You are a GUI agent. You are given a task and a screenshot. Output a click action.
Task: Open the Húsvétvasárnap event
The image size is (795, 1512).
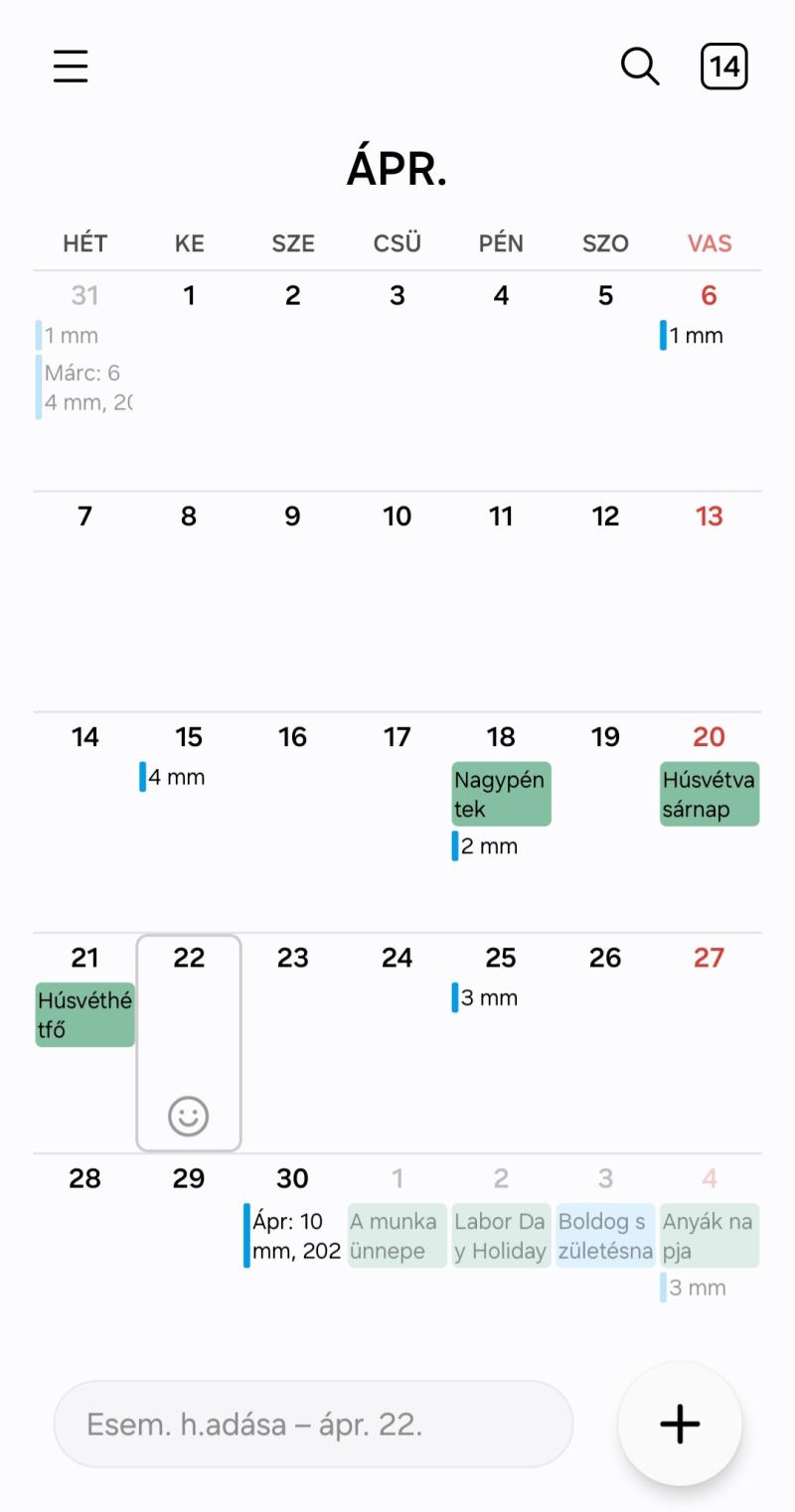[x=710, y=794]
